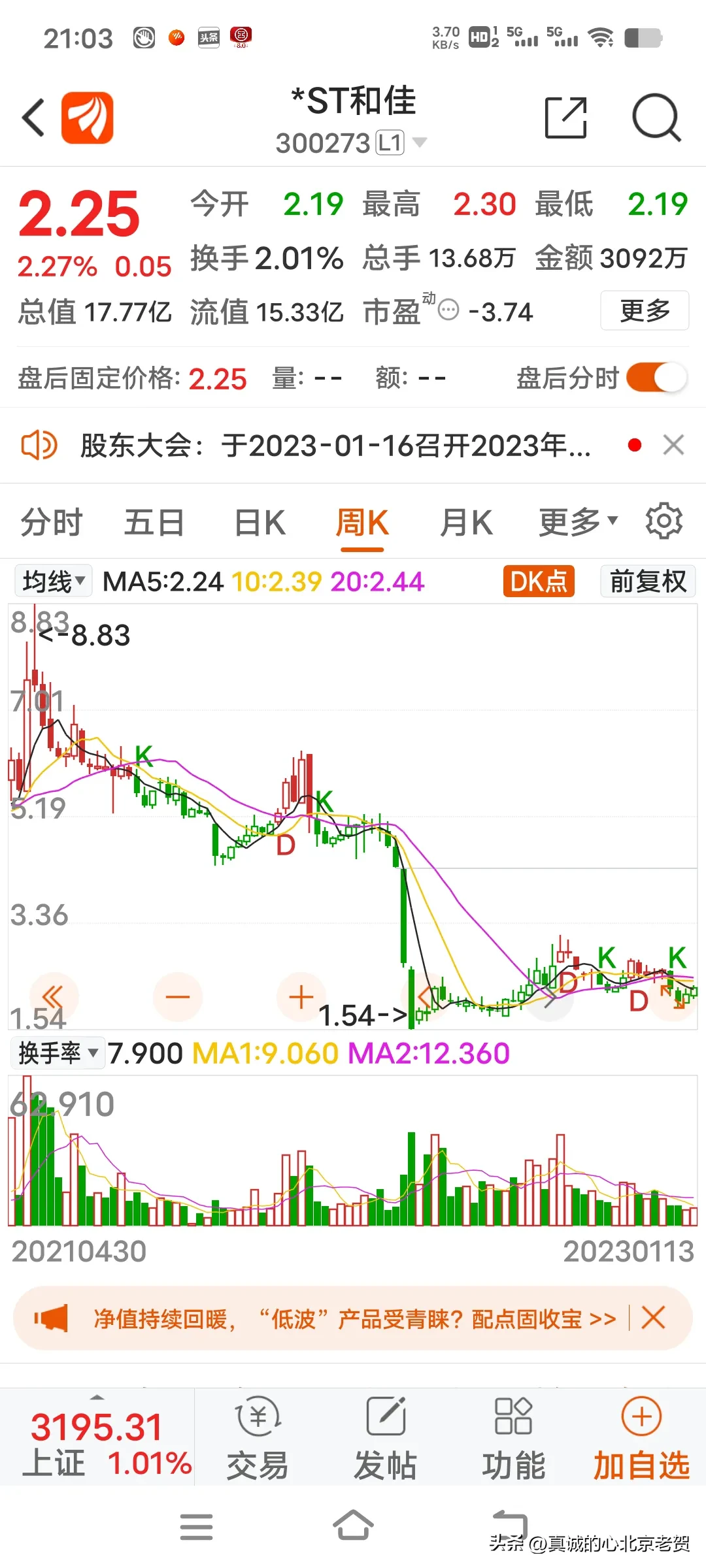Toggle the 盘后分时 switch

click(x=656, y=378)
